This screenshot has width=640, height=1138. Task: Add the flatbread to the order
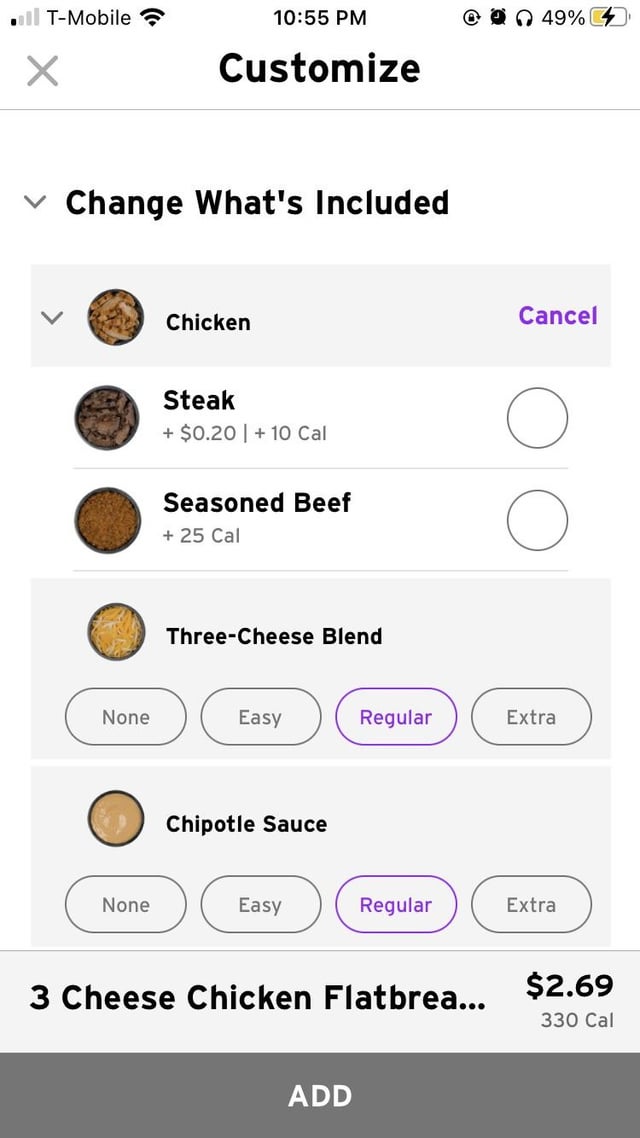click(x=320, y=1095)
